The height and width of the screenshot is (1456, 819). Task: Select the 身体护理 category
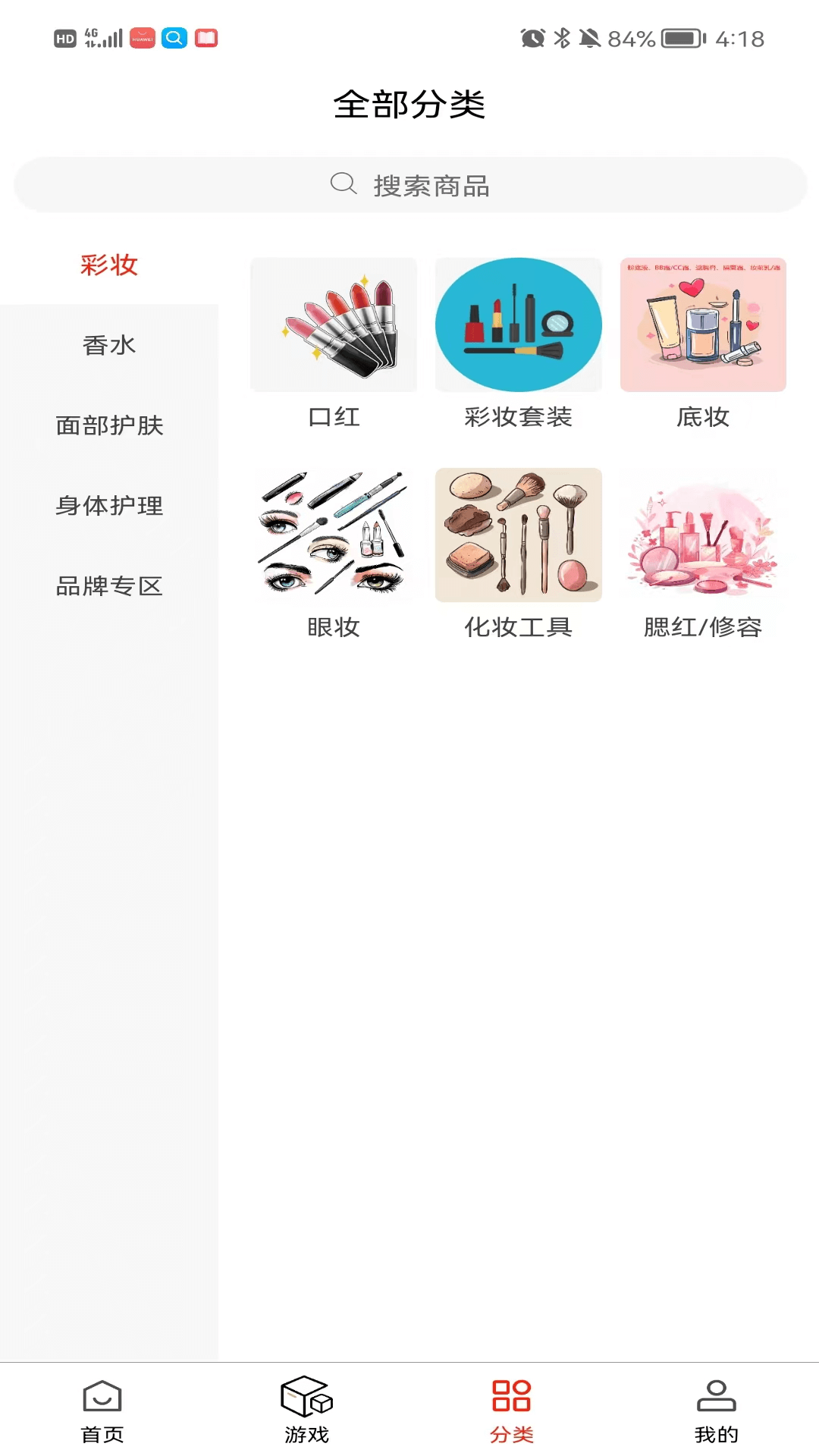pyautogui.click(x=108, y=506)
